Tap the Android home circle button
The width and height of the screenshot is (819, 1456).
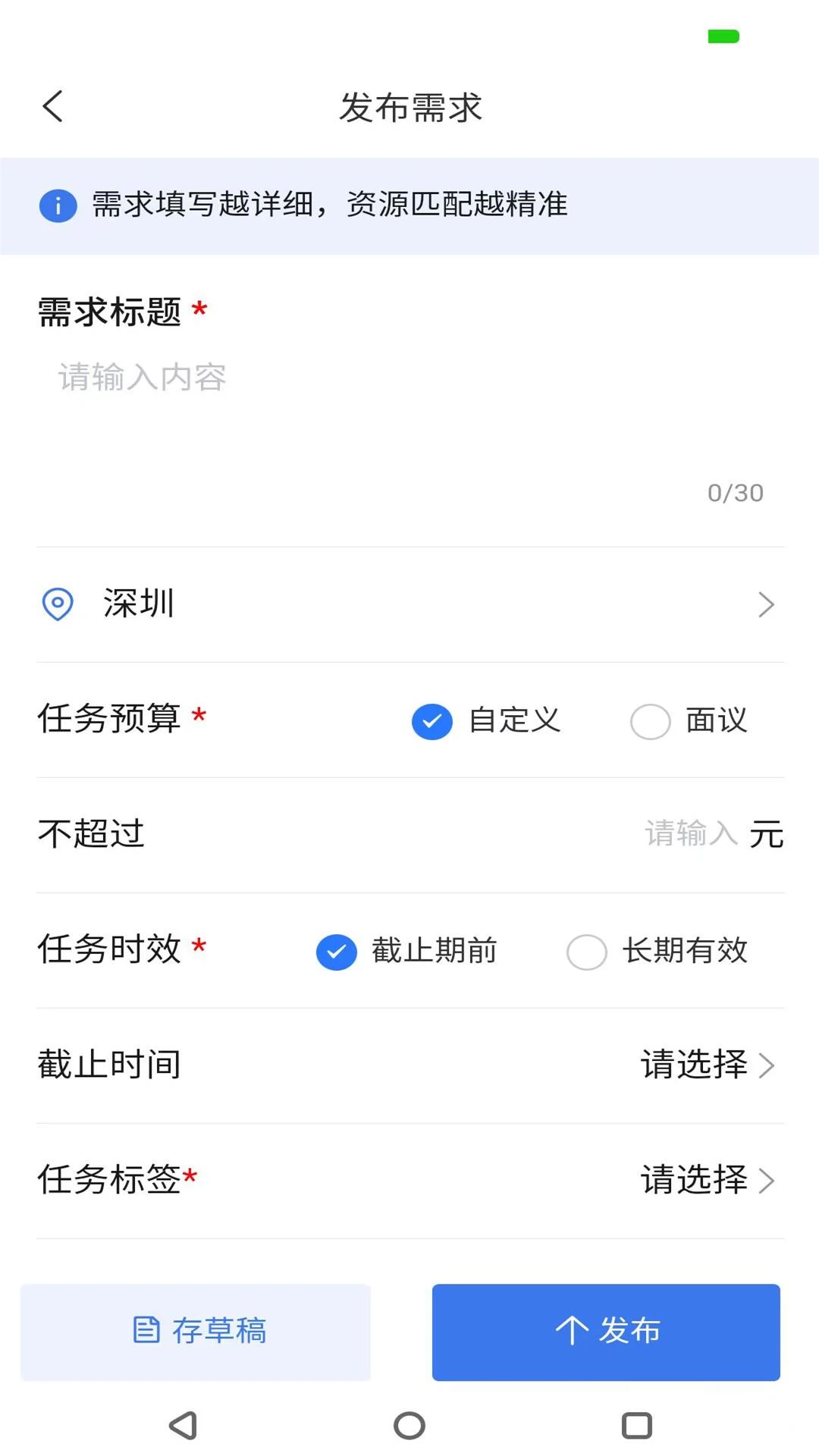[409, 1425]
